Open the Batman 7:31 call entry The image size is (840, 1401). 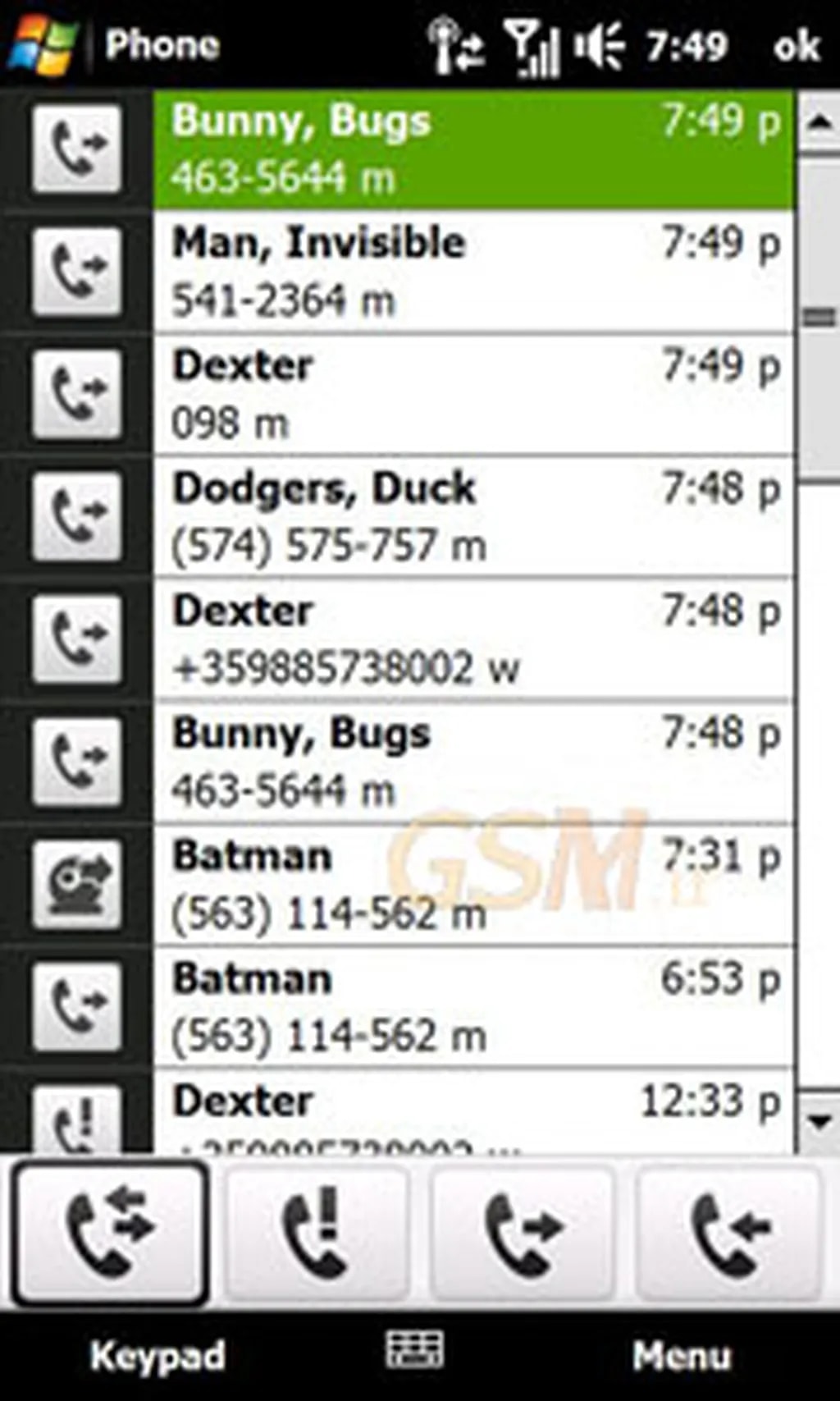coord(472,884)
